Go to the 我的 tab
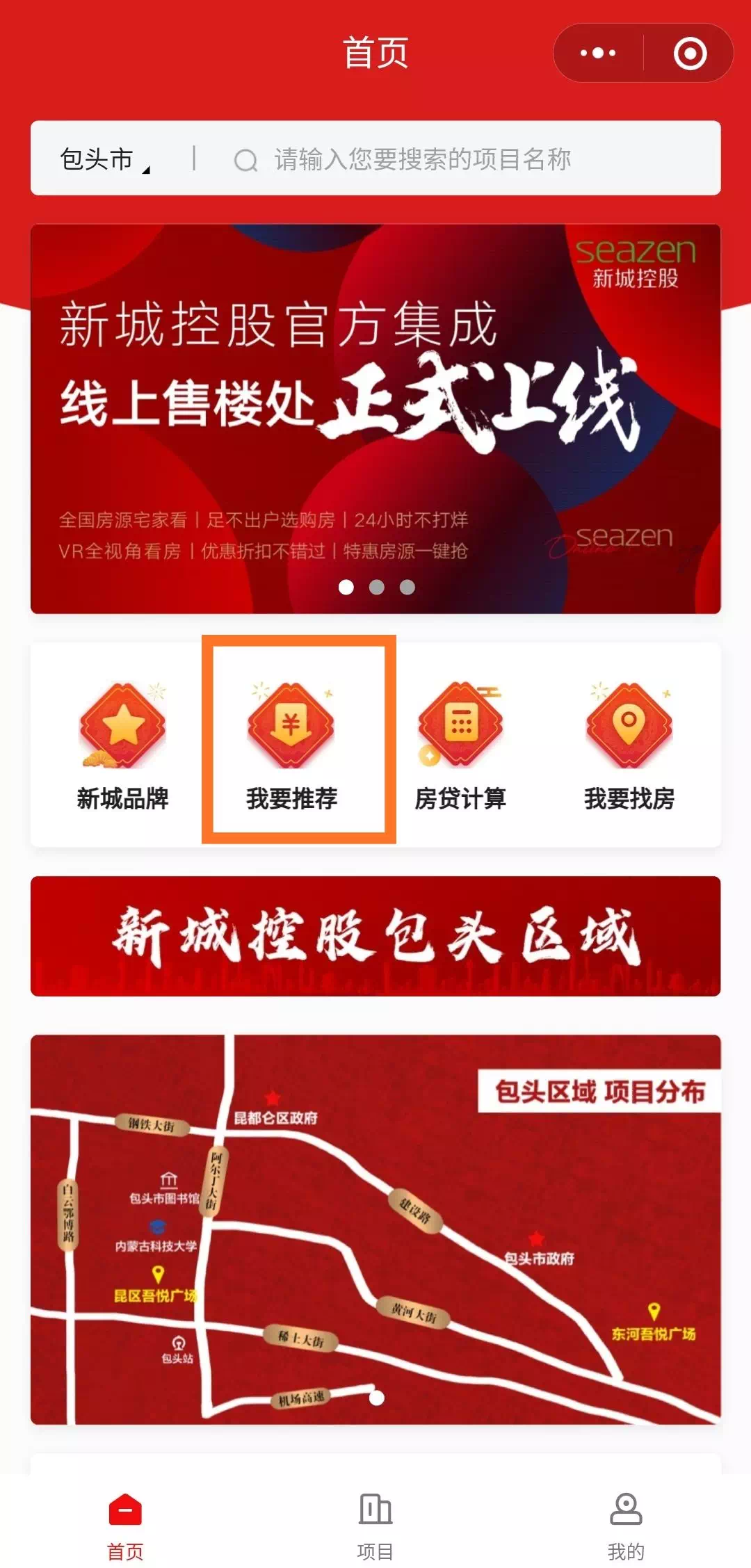 pyautogui.click(x=626, y=1521)
